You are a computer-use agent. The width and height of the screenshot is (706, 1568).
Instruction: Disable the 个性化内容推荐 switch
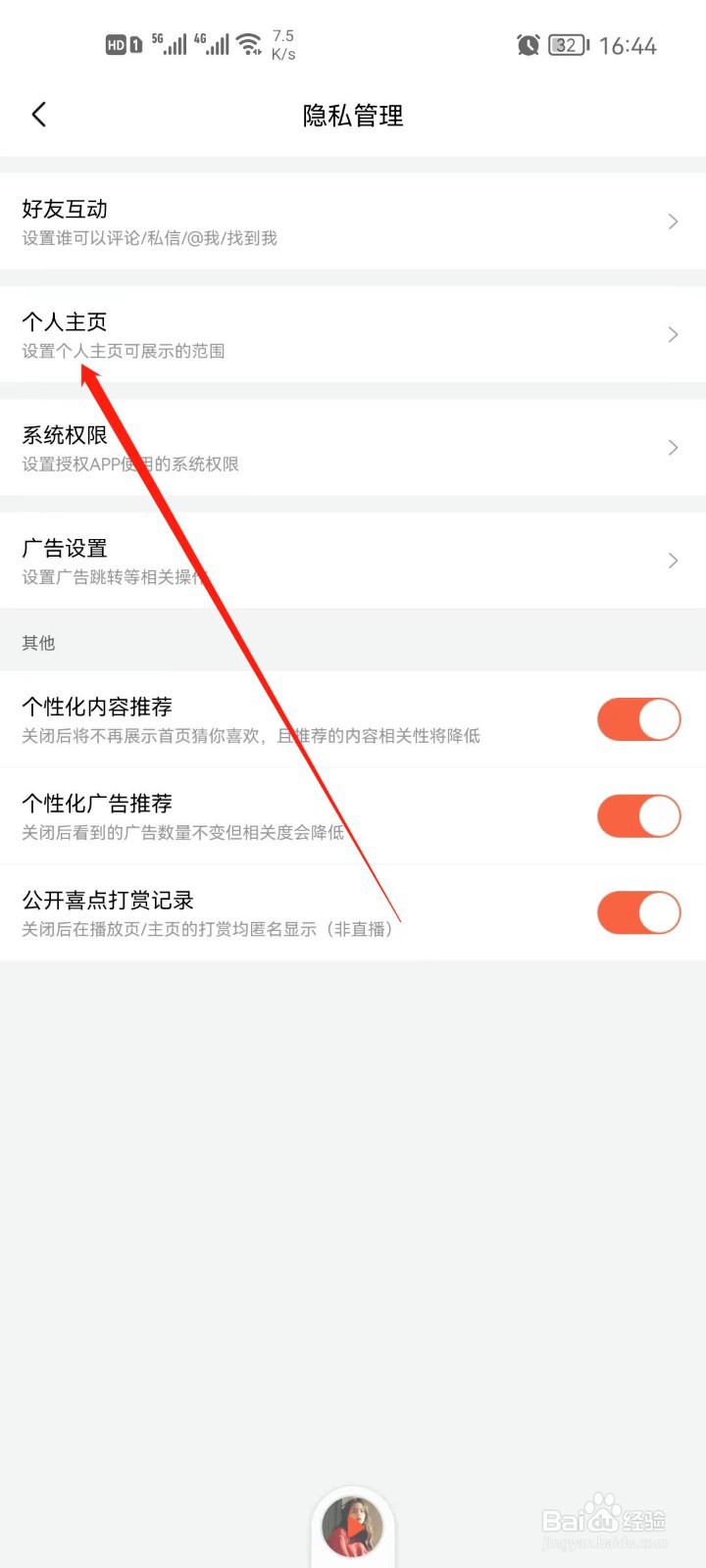click(638, 718)
